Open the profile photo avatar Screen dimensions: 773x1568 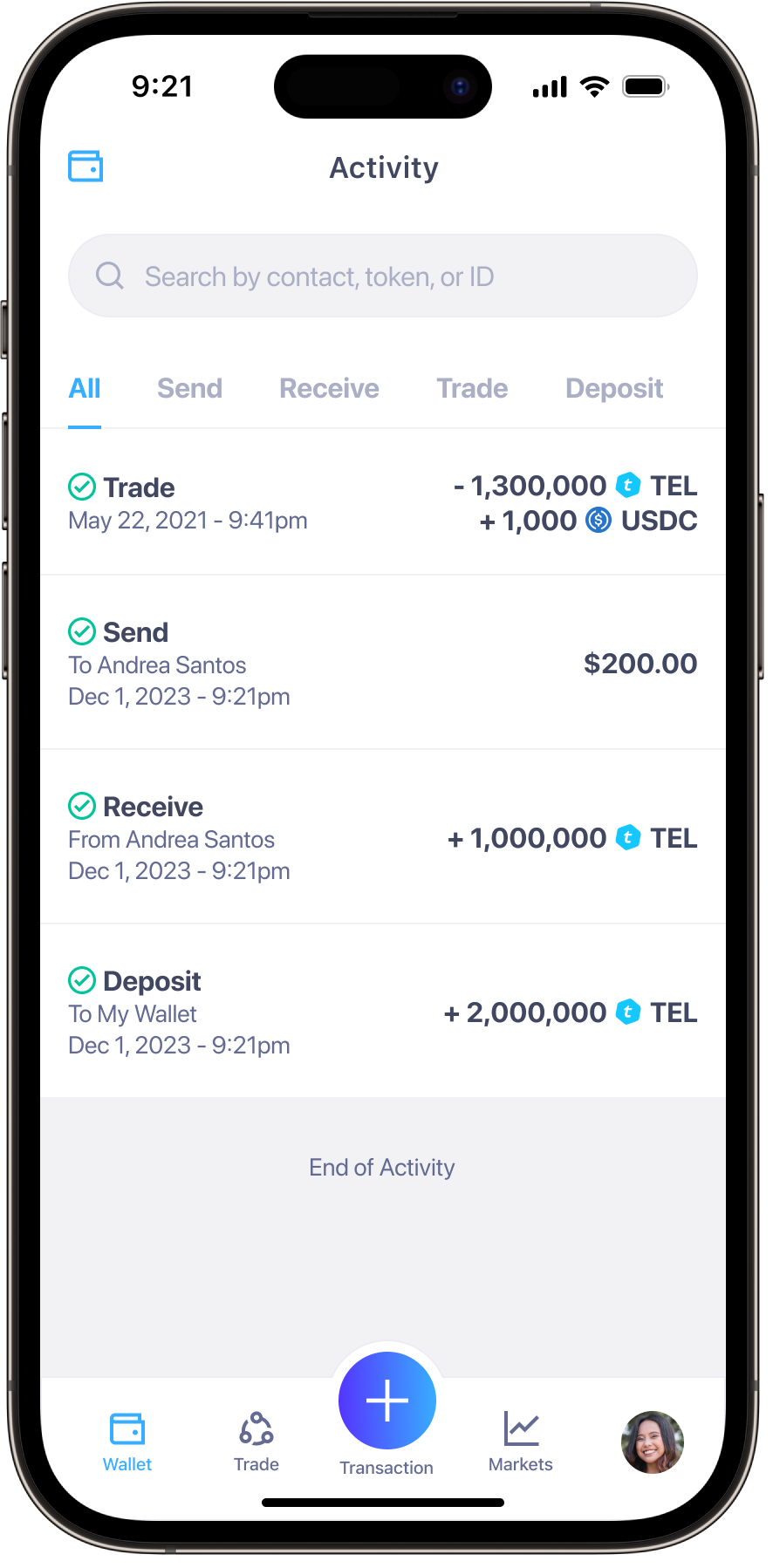tap(653, 1442)
